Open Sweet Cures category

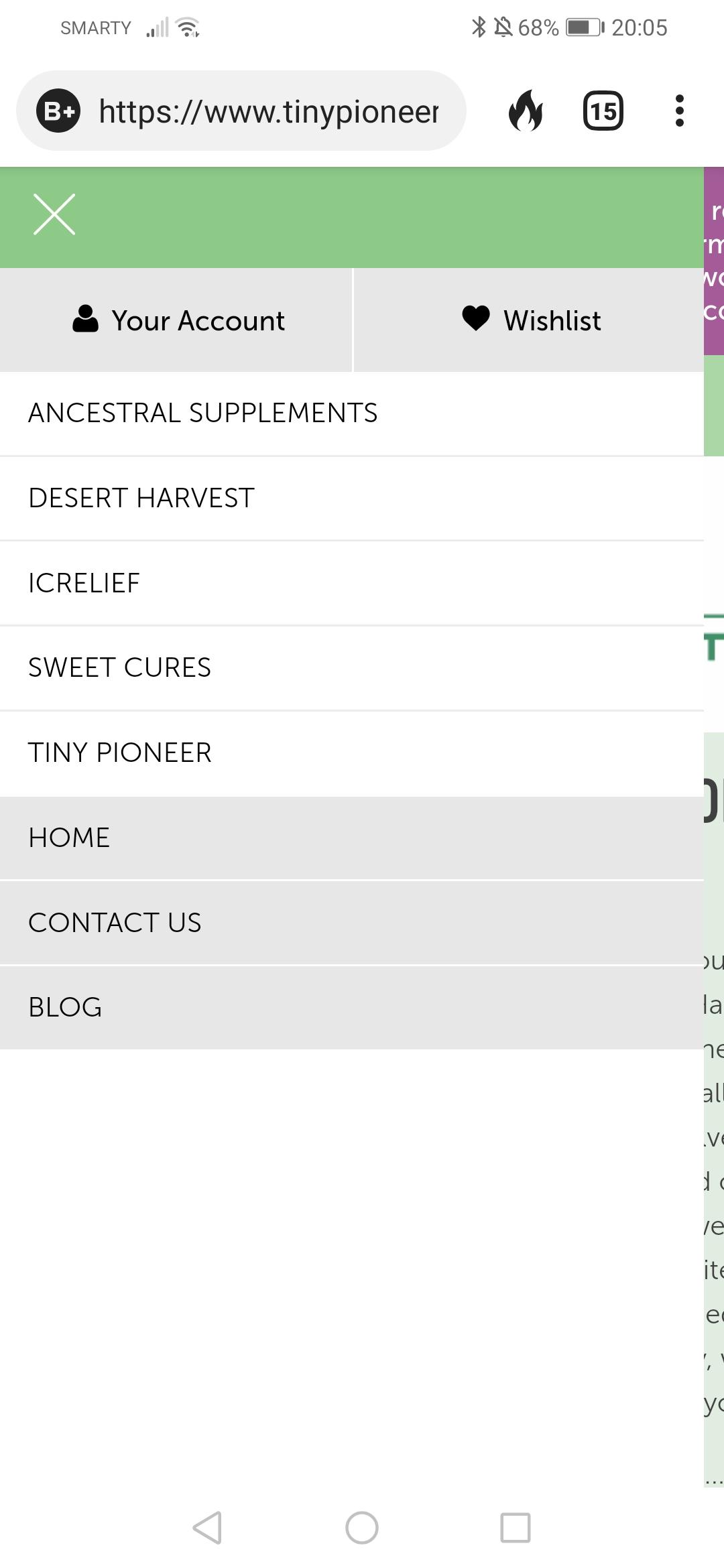(352, 668)
